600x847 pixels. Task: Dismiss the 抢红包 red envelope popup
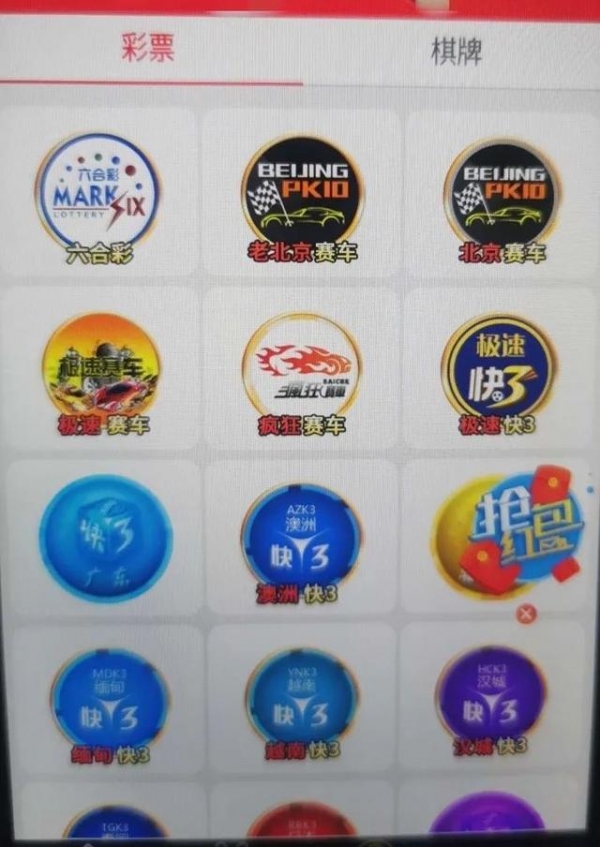click(x=527, y=614)
